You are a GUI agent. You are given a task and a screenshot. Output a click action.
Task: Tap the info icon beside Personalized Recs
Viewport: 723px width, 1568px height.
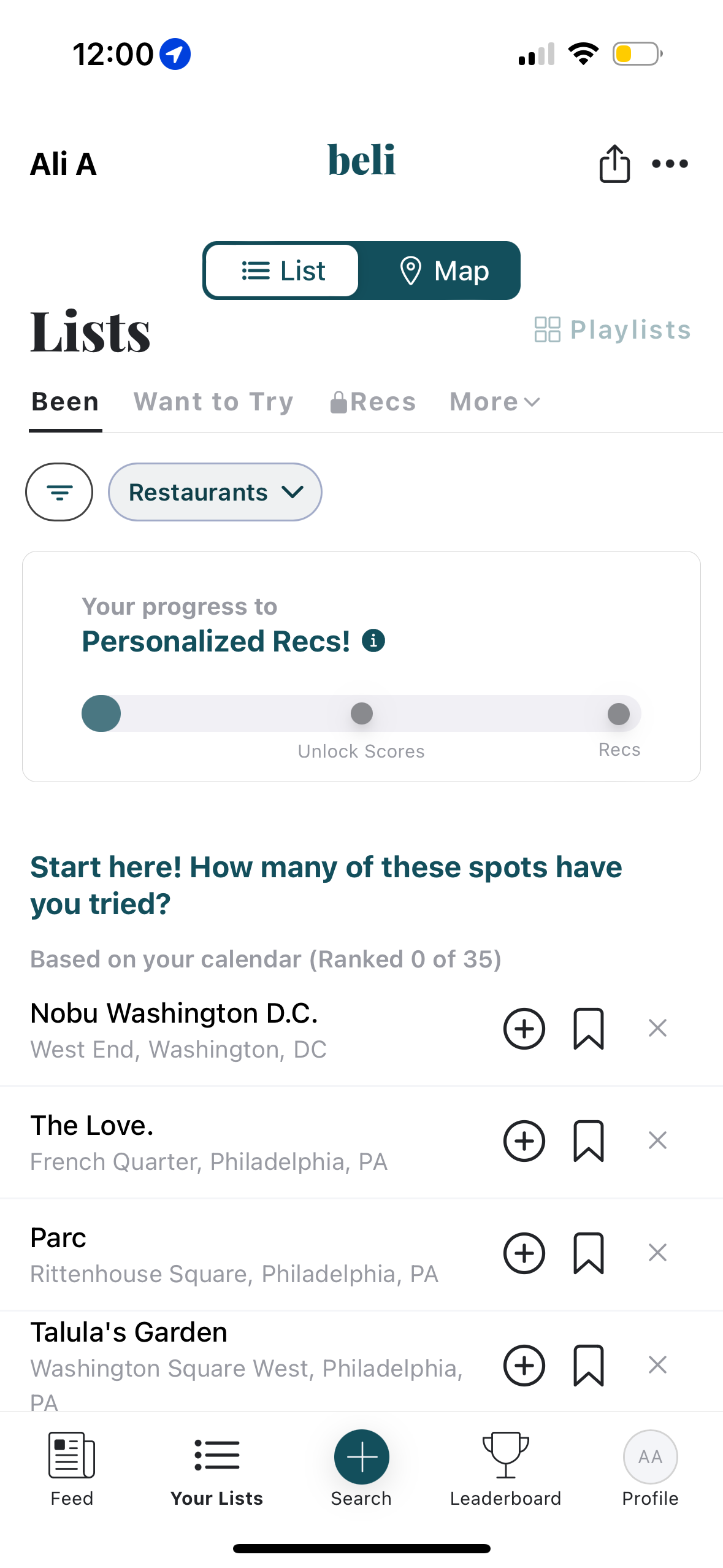click(x=374, y=640)
